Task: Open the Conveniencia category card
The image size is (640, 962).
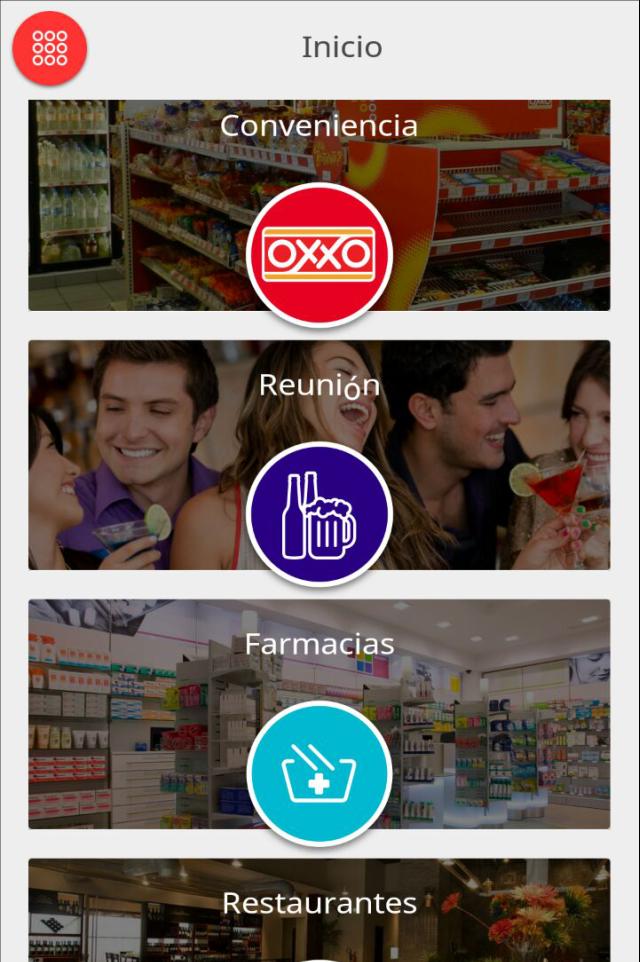Action: point(319,205)
